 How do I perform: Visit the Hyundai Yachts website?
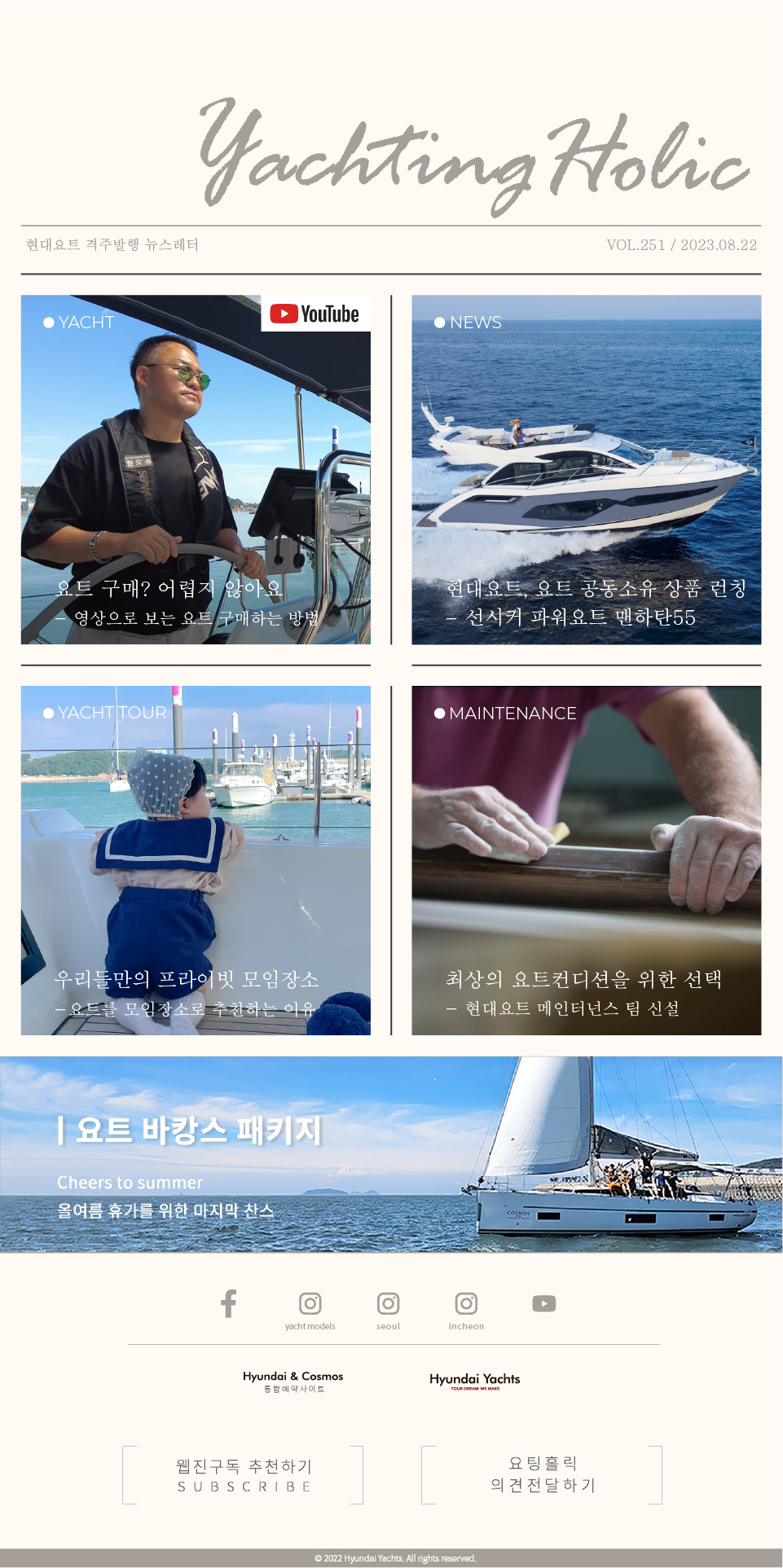475,1380
